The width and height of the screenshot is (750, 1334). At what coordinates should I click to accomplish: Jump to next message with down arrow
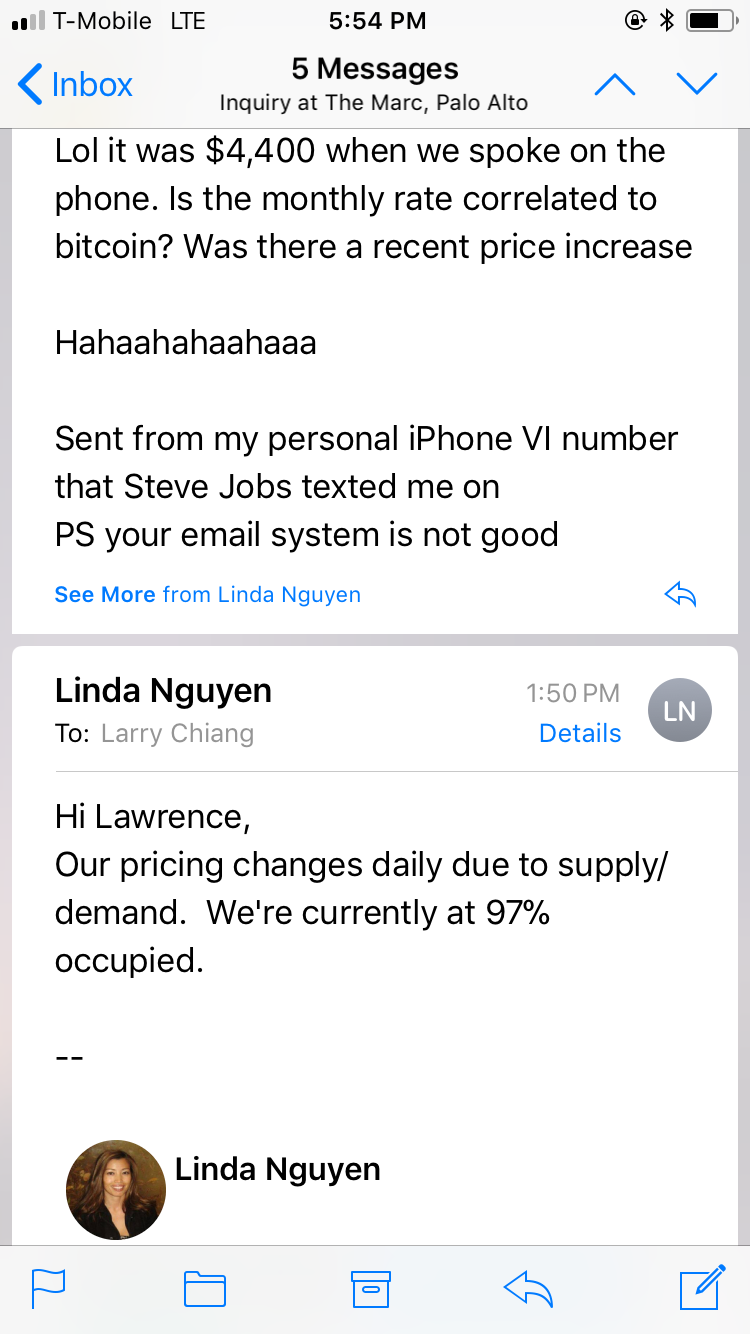click(x=697, y=85)
